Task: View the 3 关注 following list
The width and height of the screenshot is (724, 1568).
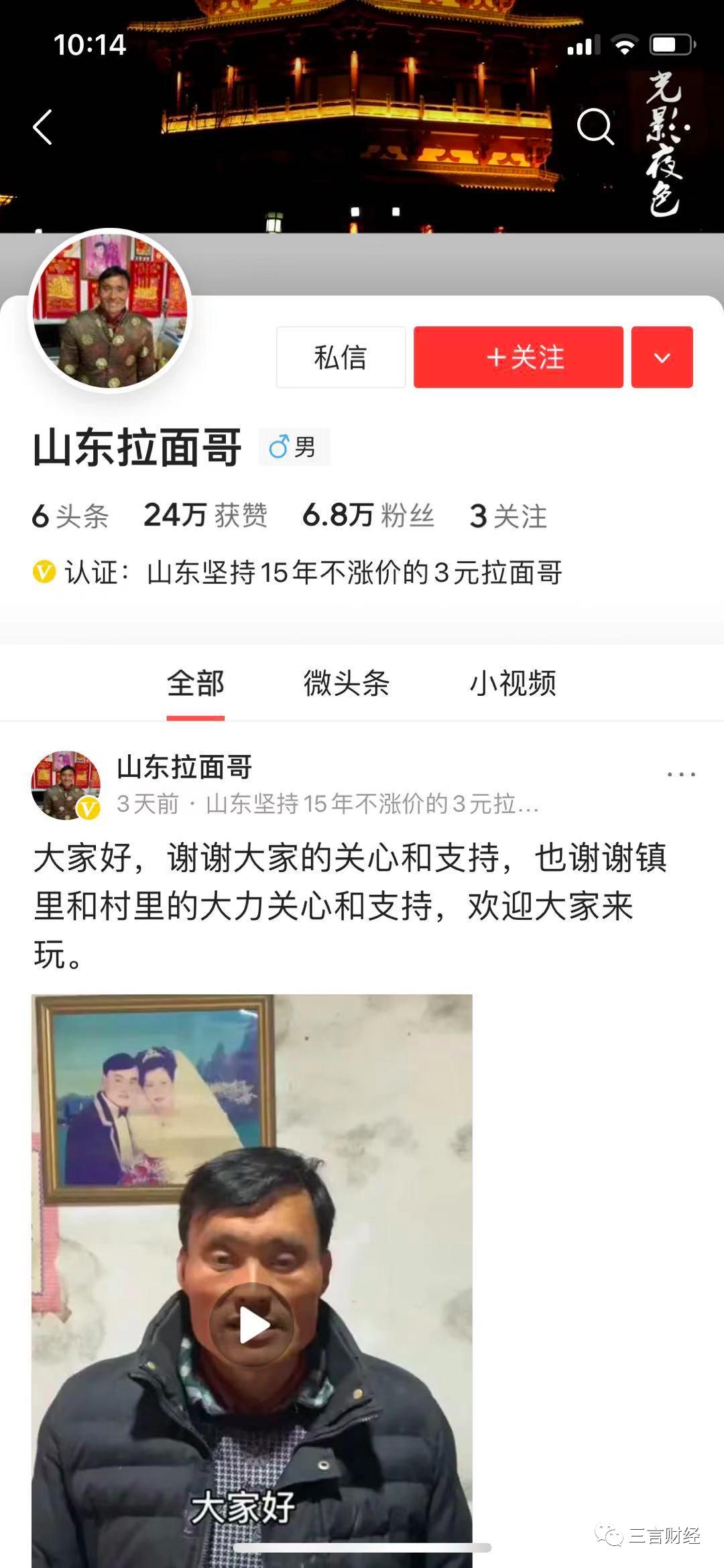Action: pyautogui.click(x=508, y=516)
